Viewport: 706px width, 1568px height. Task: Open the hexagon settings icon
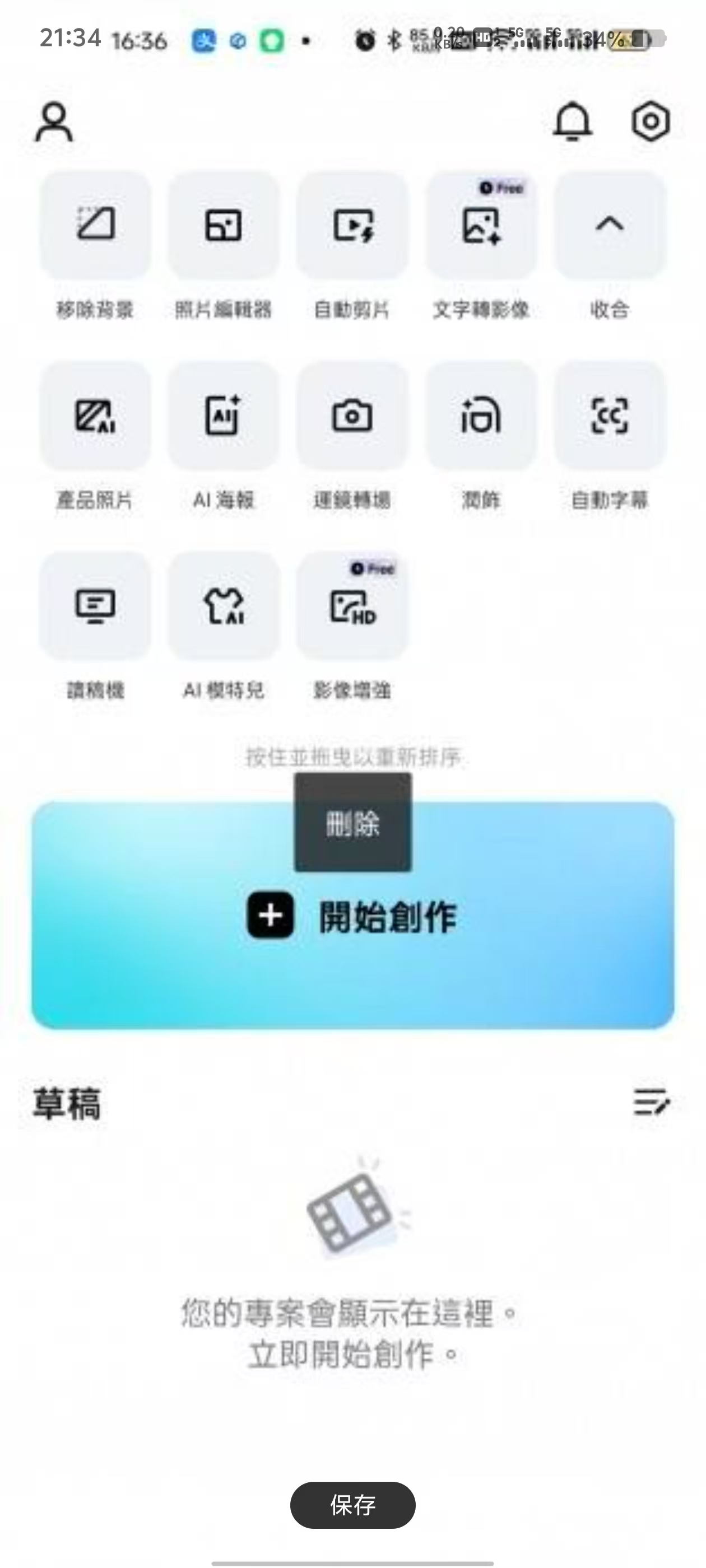tap(651, 122)
